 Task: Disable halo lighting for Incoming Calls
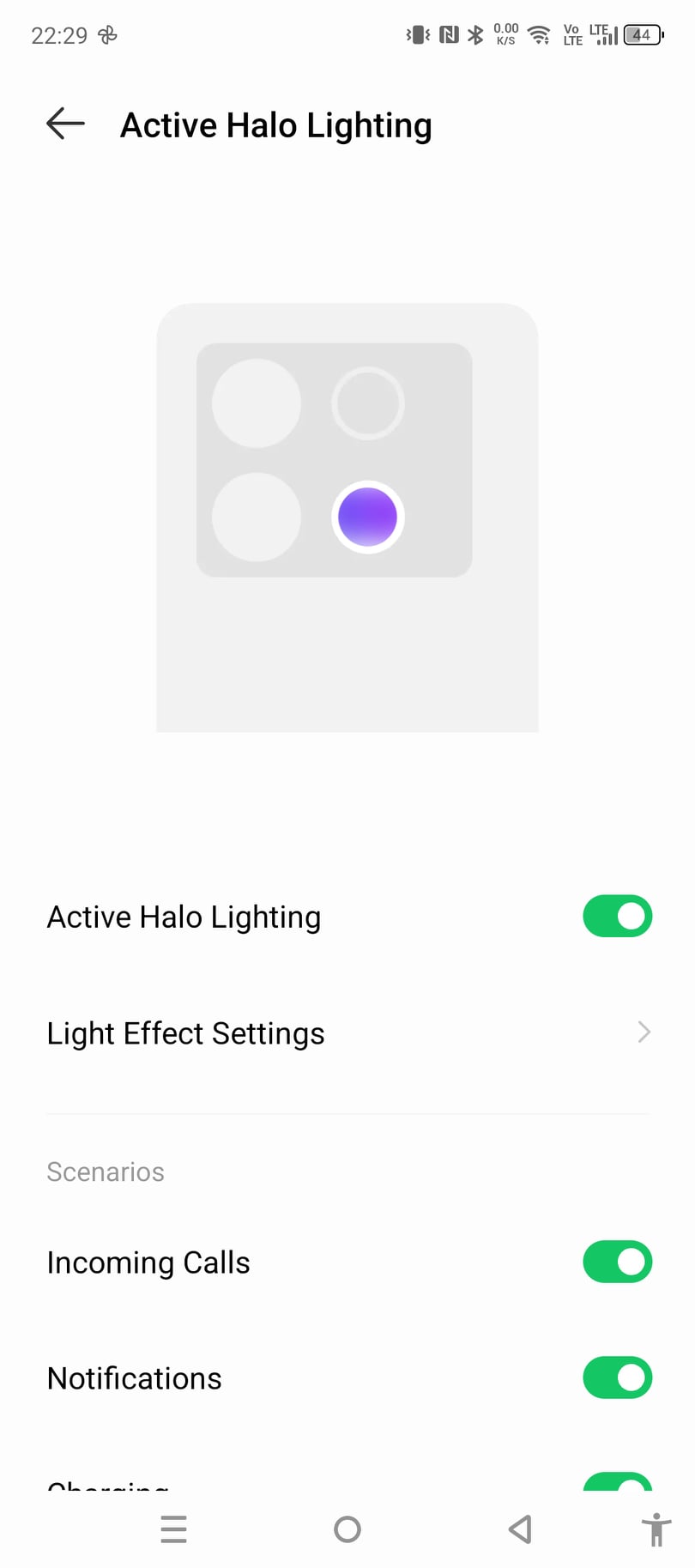click(617, 1262)
